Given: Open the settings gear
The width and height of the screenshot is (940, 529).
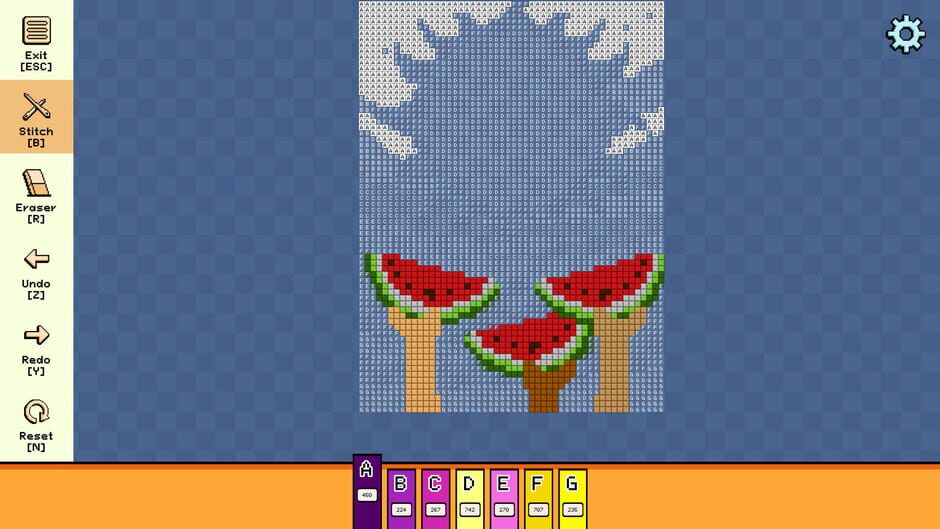Looking at the screenshot, I should pos(905,34).
